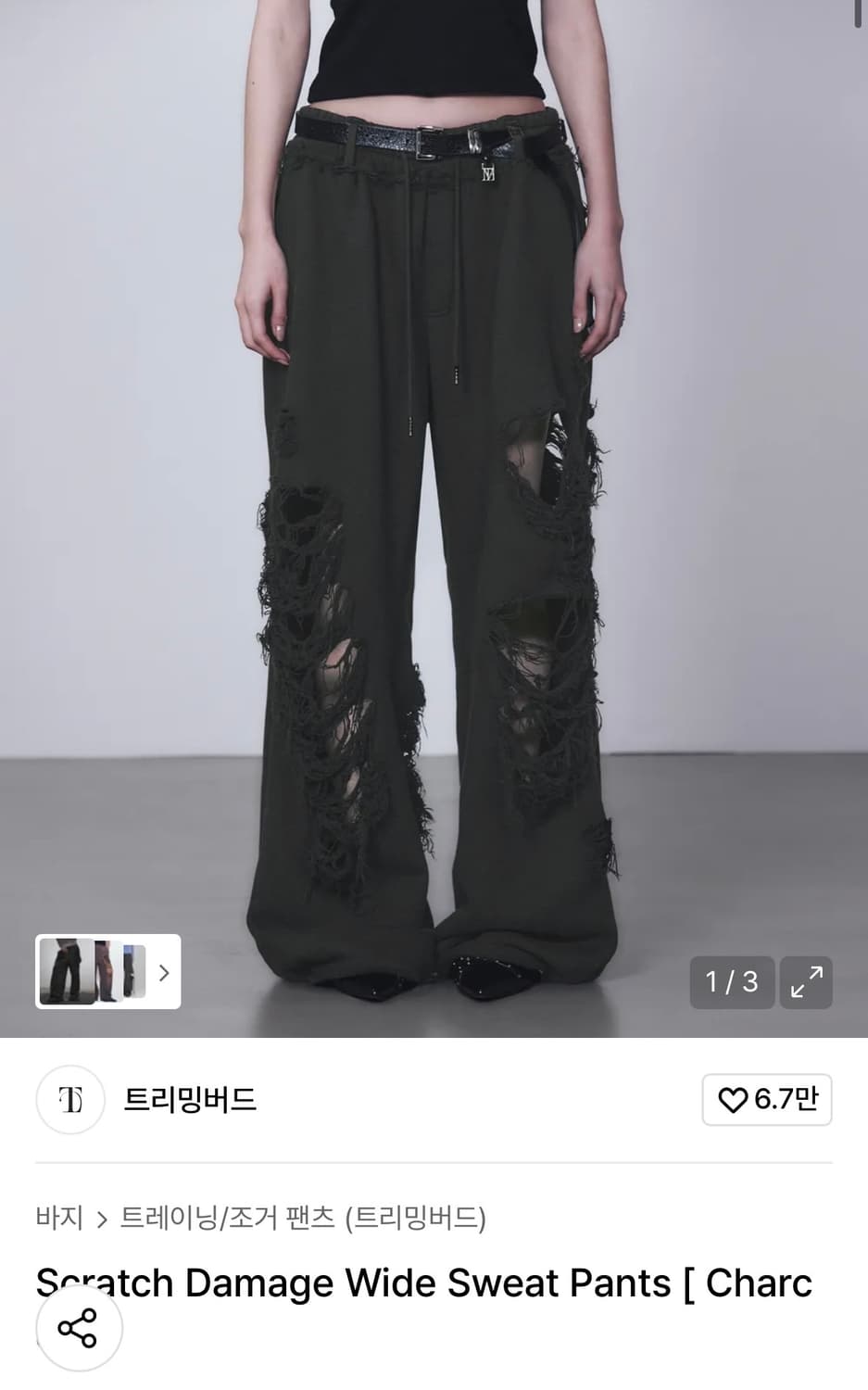The image size is (868, 1390).
Task: Favorite the Scratch Damage Sweat Pants
Action: point(767,1100)
